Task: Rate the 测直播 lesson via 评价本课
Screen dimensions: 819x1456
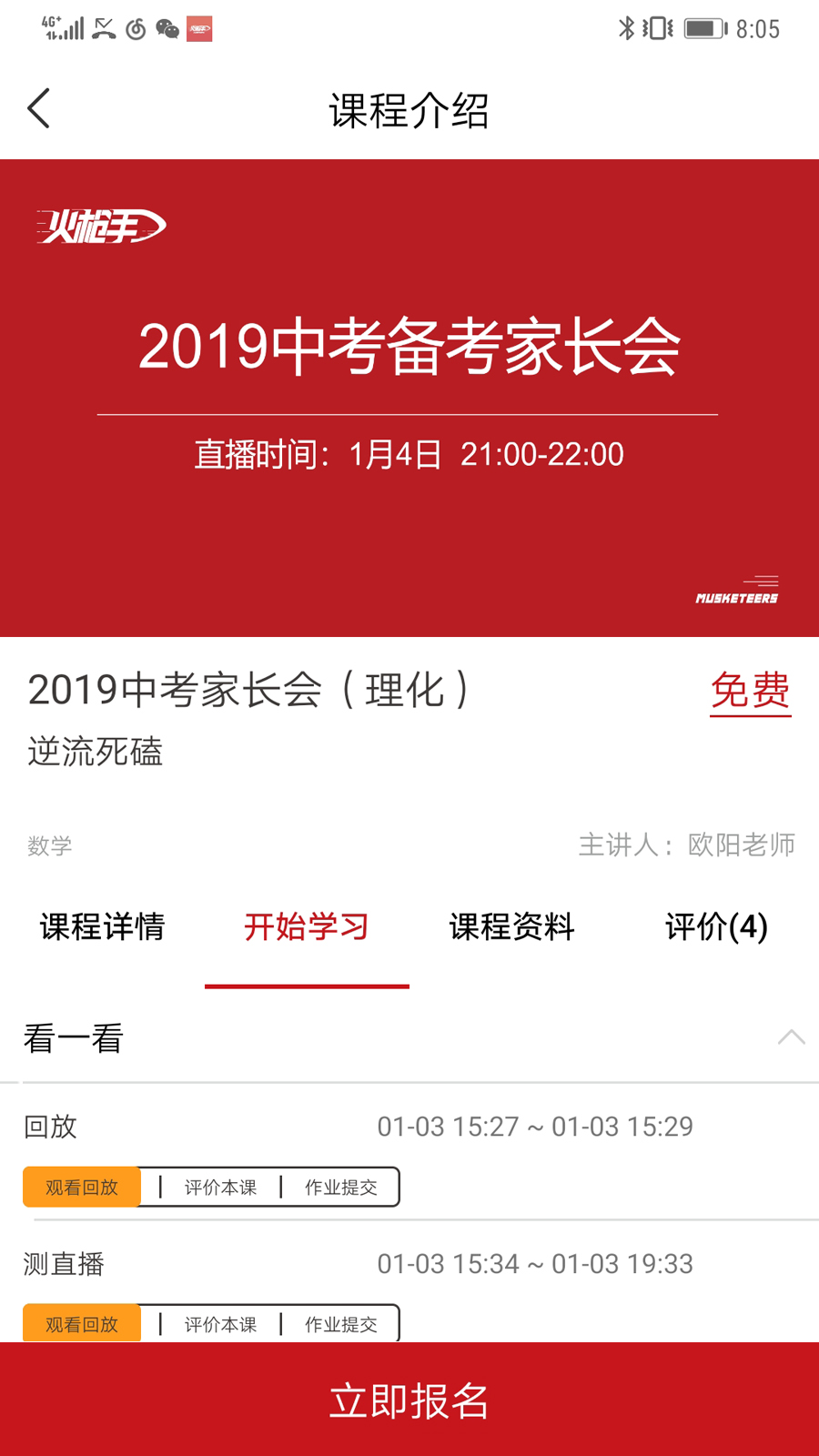Action: click(x=220, y=1324)
